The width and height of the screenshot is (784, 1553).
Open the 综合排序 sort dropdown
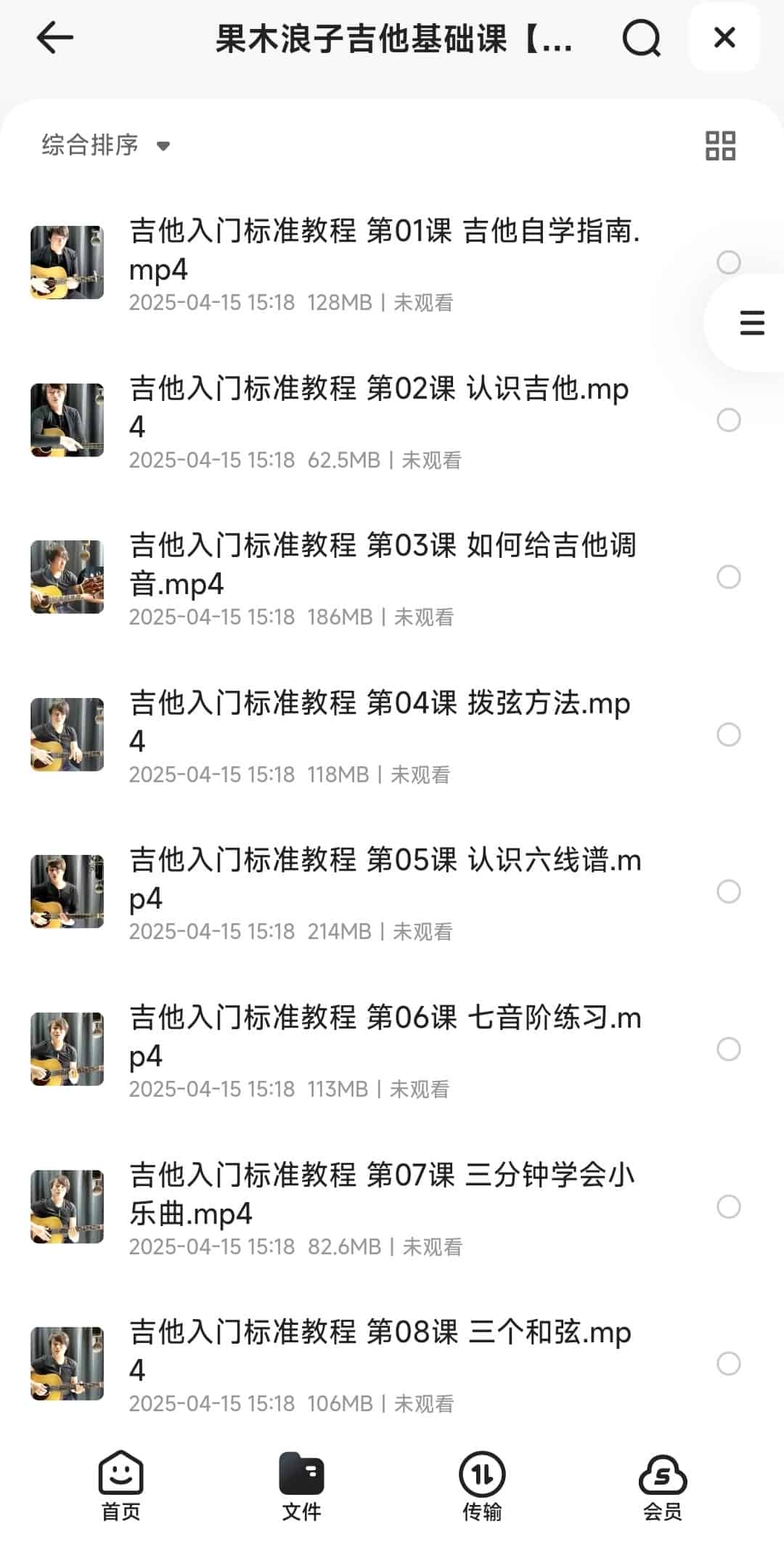tap(106, 145)
